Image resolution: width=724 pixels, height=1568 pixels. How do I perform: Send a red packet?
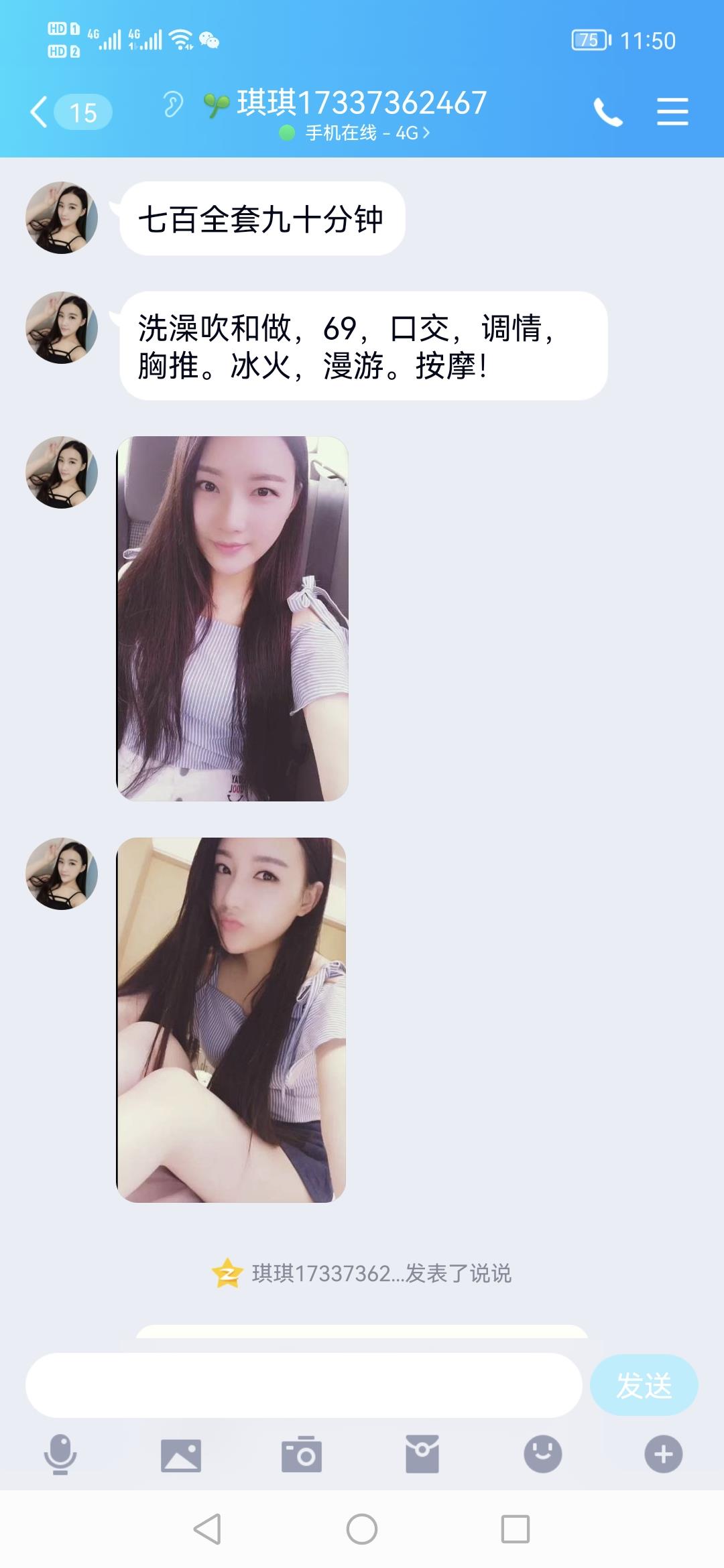click(x=422, y=1455)
